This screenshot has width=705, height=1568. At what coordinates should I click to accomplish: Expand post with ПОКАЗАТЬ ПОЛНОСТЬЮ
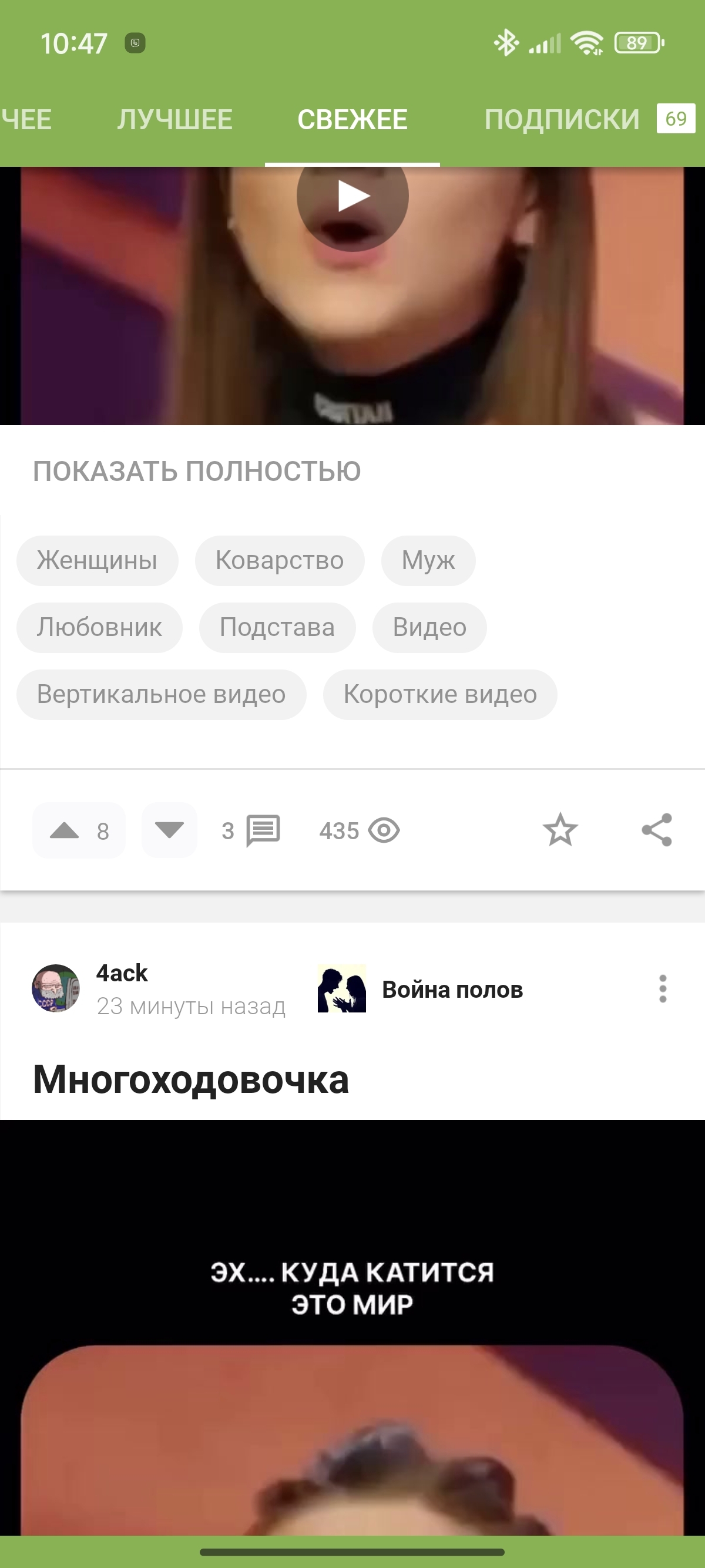pos(197,471)
